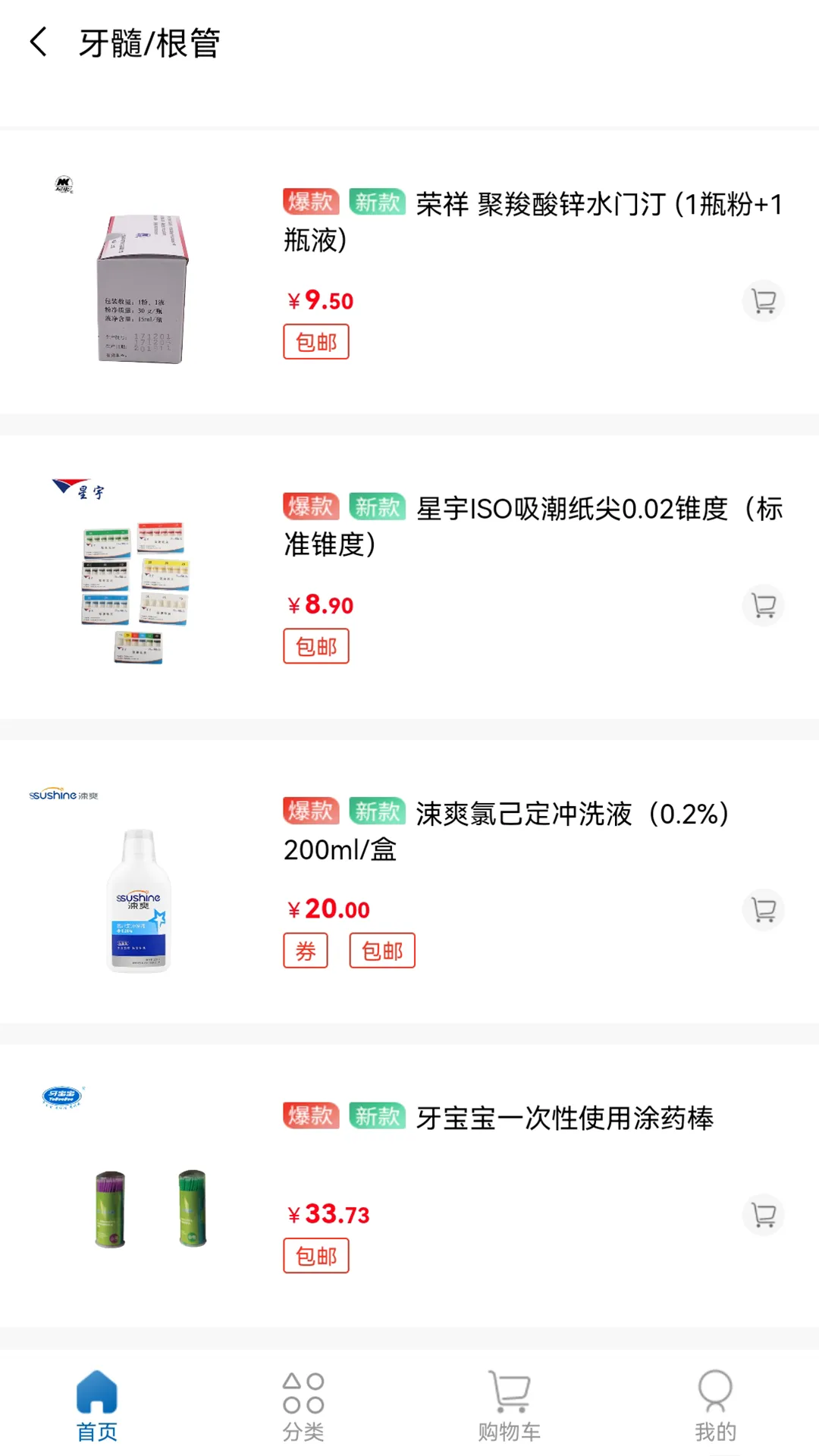Add 星宇ISO吸潮纸尖 to cart

763,606
